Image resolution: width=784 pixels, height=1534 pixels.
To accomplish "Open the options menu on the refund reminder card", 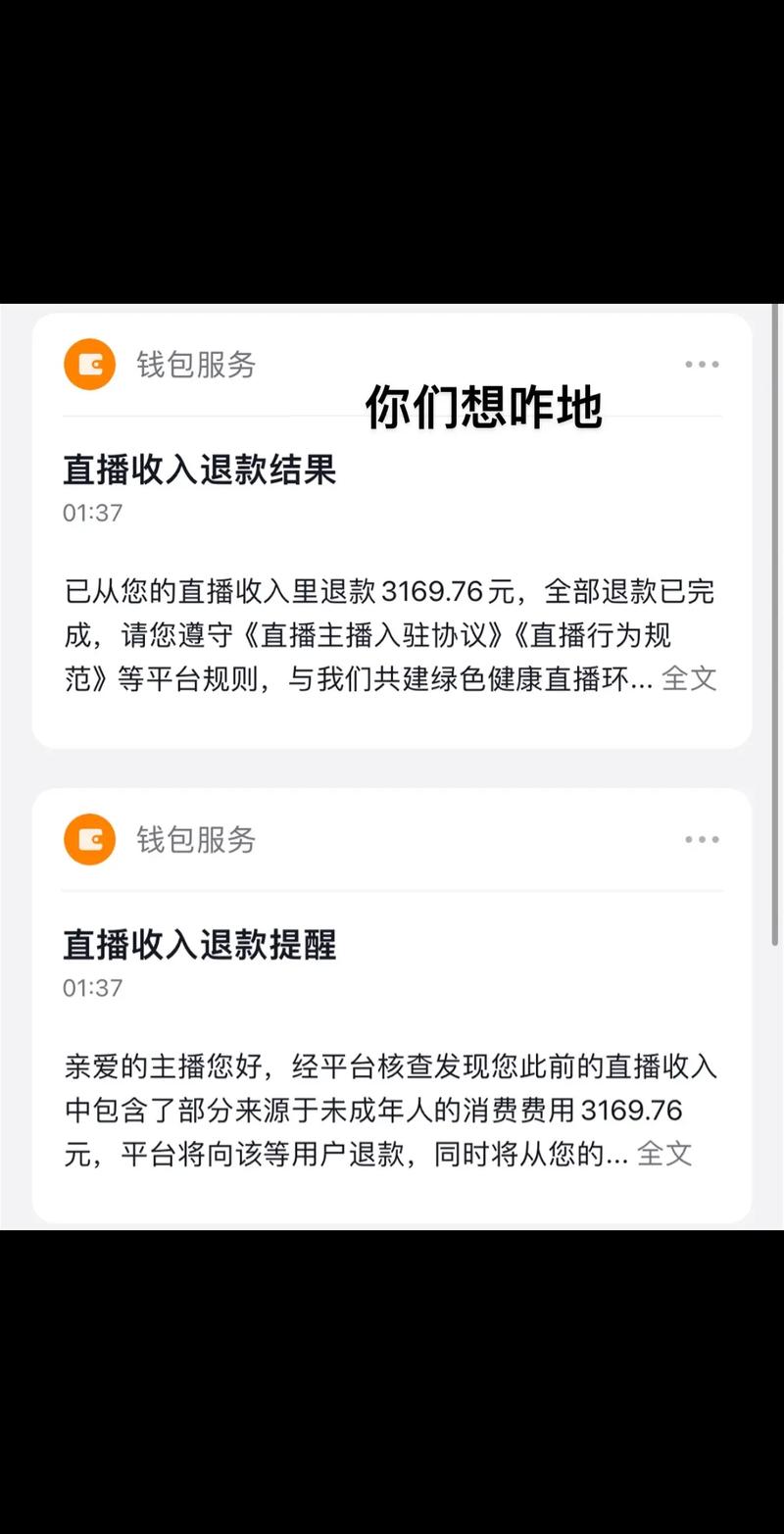I will [702, 839].
